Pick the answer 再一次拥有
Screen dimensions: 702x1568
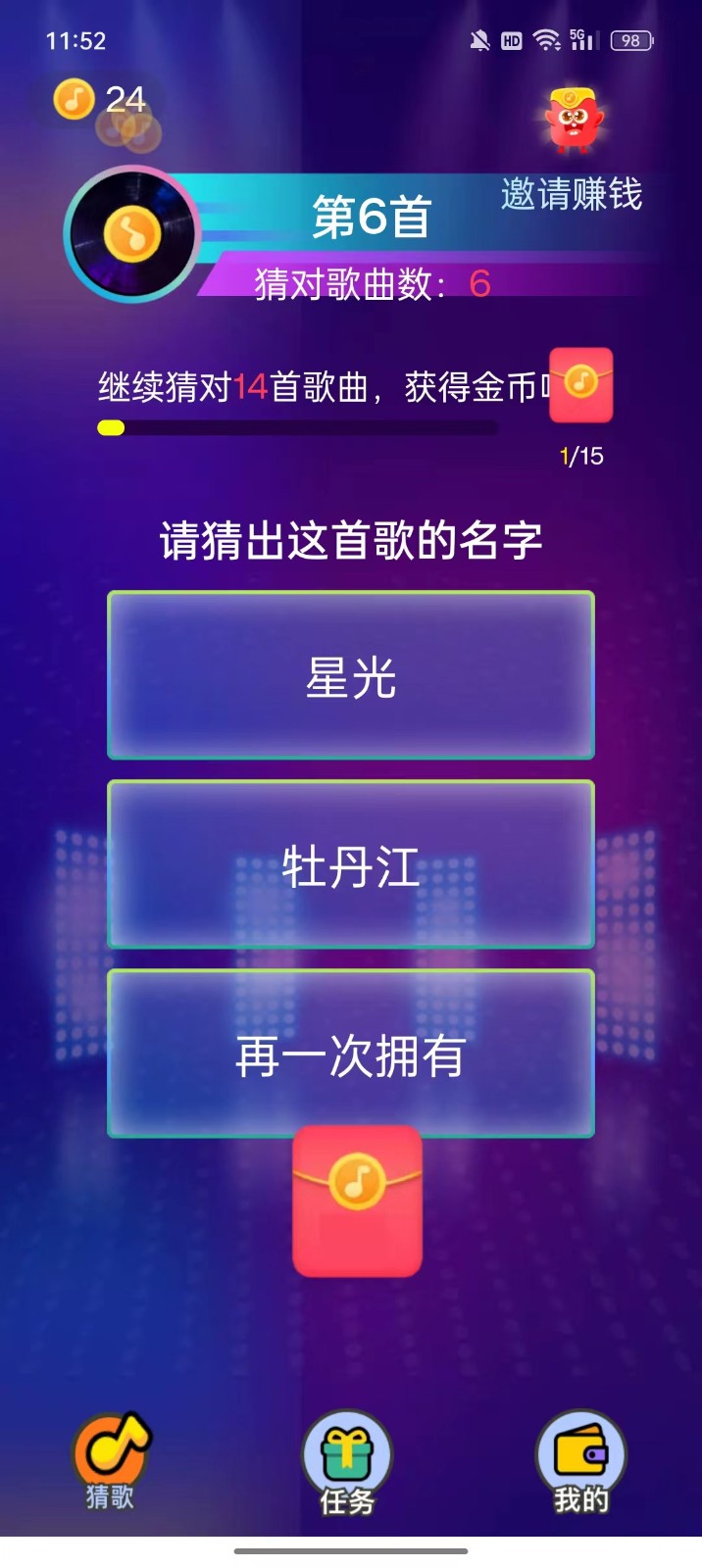[x=351, y=1053]
